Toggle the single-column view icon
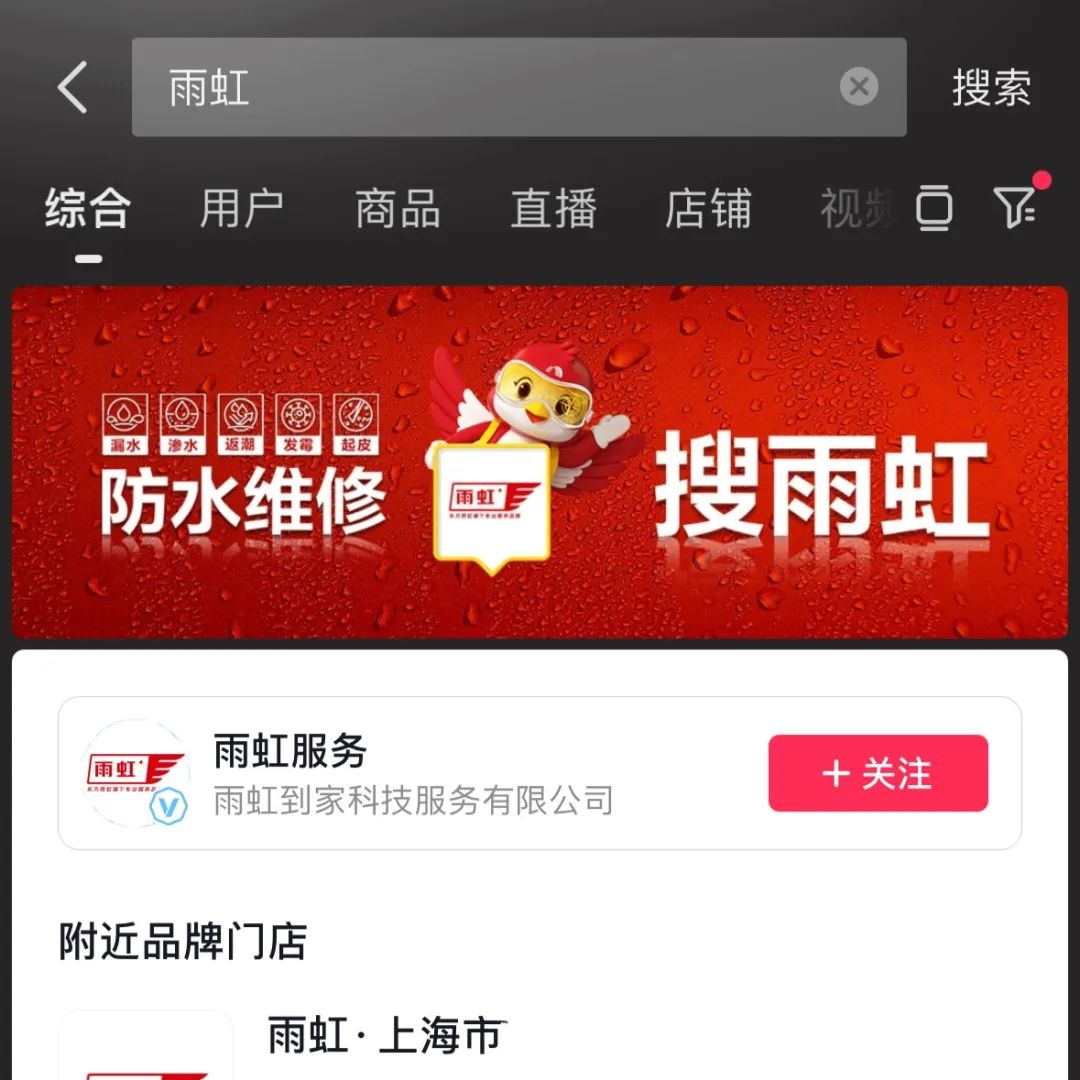The height and width of the screenshot is (1080, 1080). 934,208
